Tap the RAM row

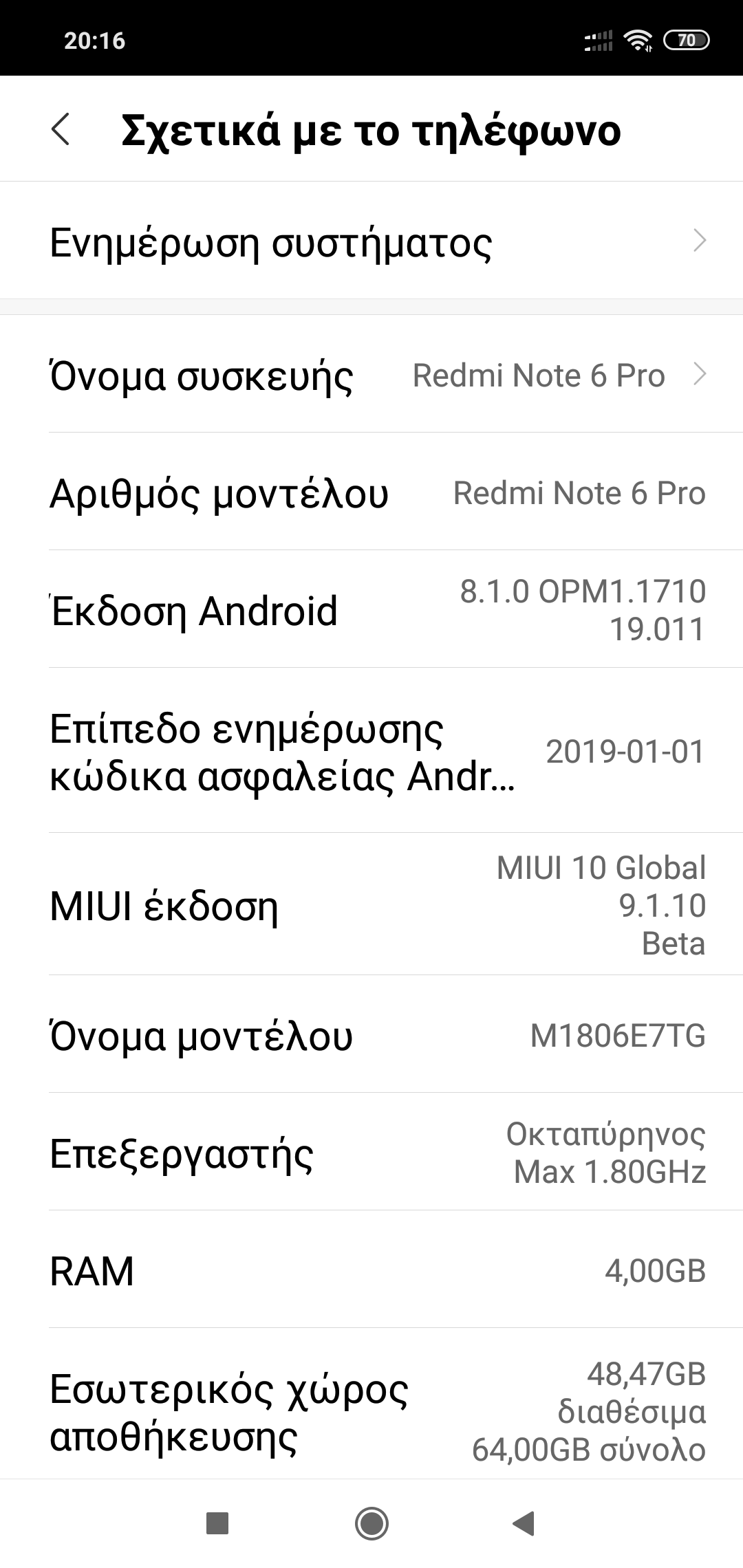[371, 1270]
